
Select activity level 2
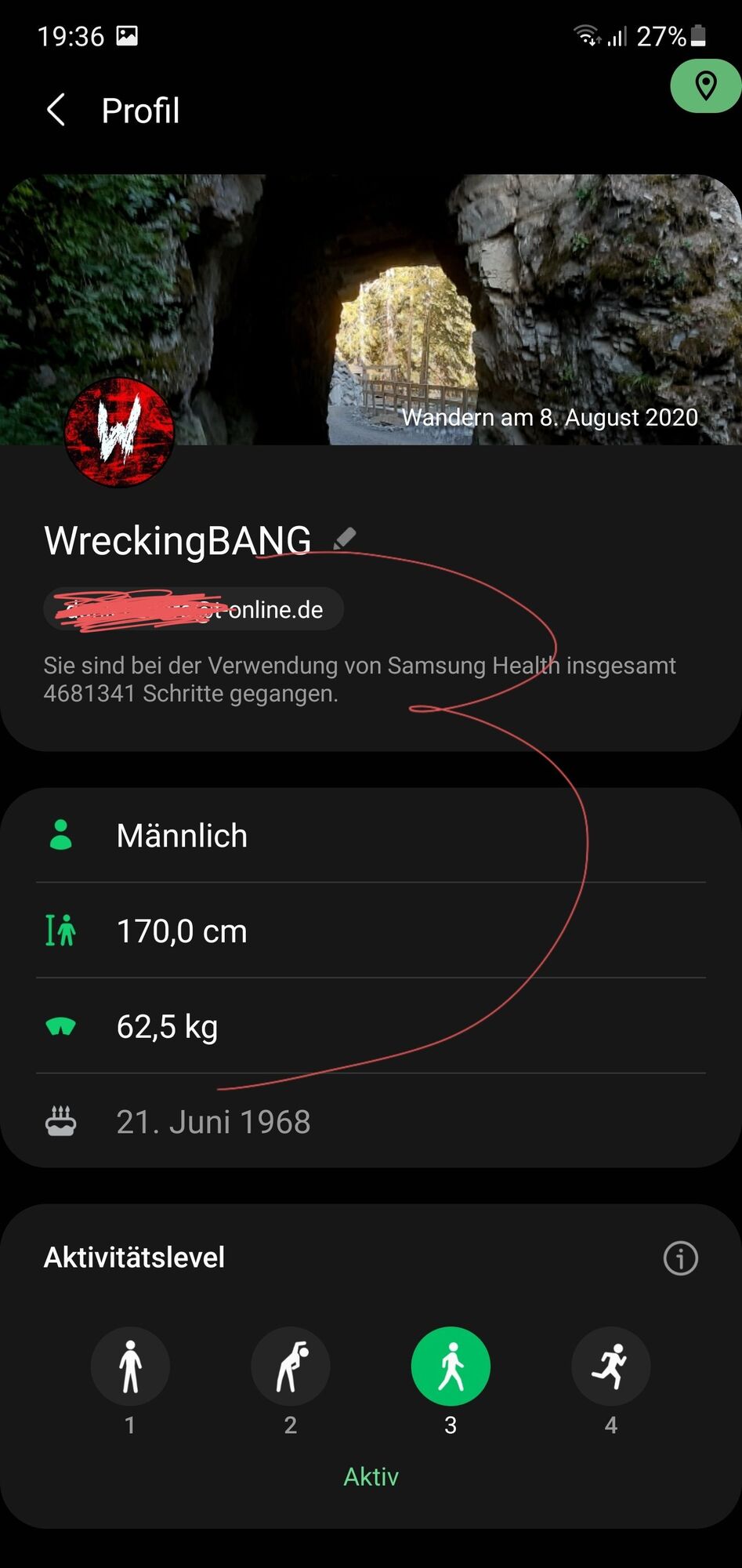coord(291,1367)
